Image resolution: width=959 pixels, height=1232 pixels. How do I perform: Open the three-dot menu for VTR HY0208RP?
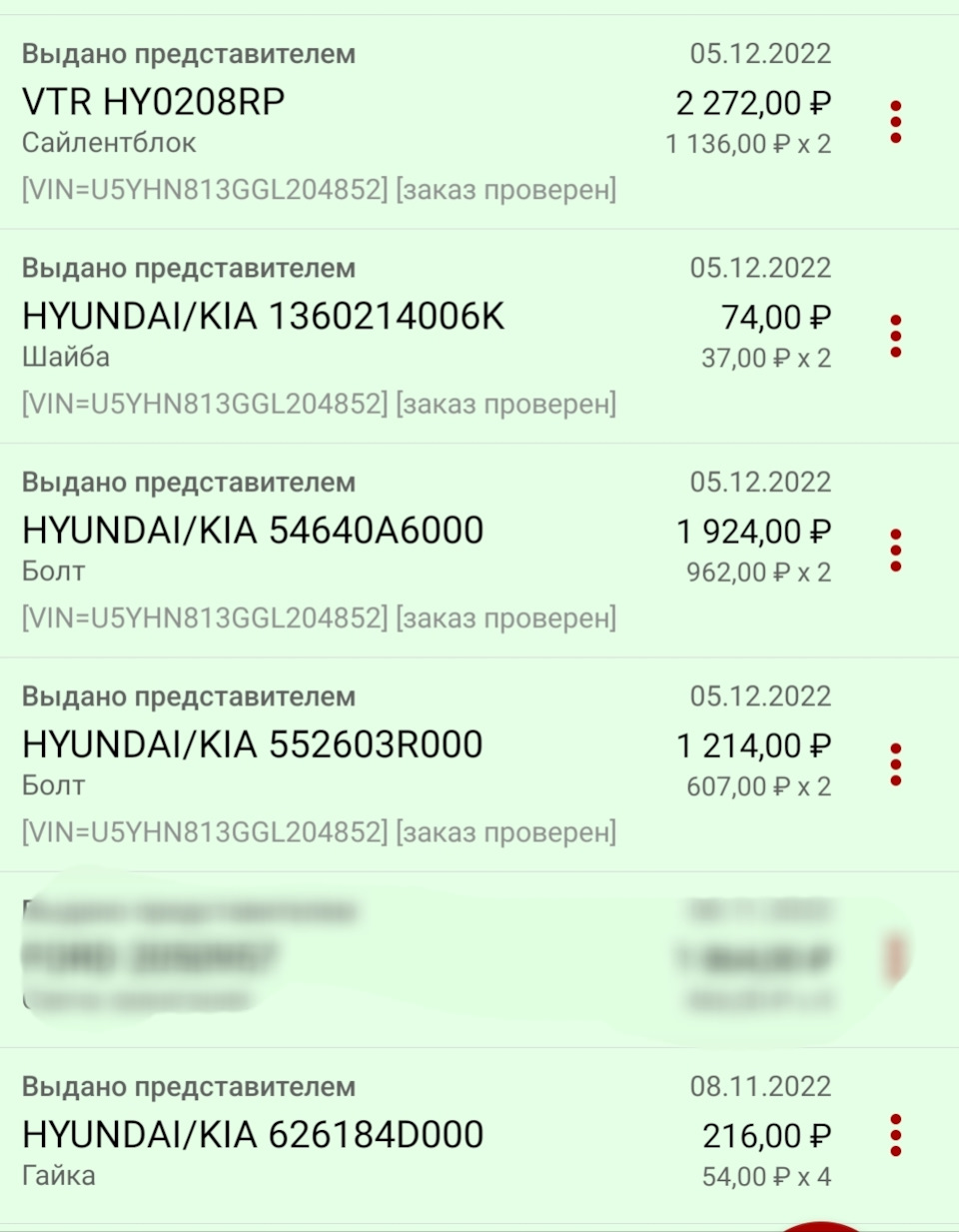click(x=895, y=121)
